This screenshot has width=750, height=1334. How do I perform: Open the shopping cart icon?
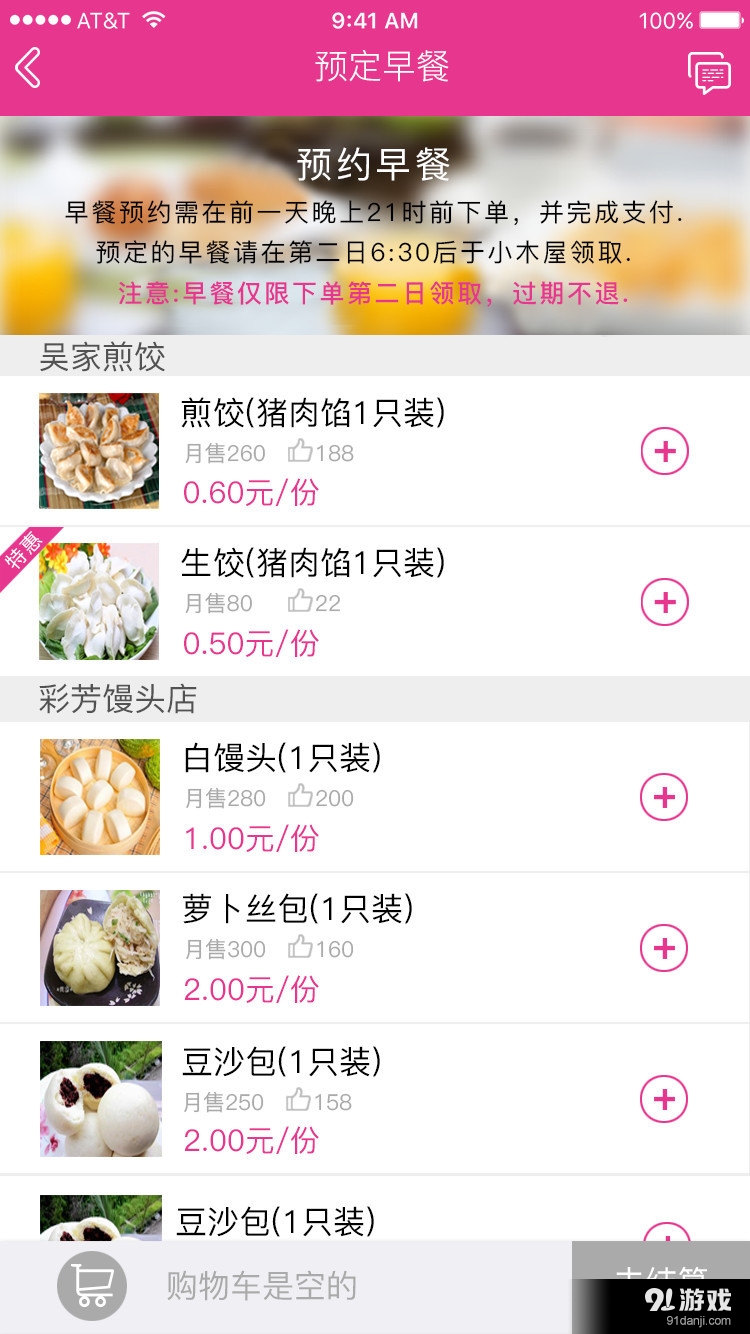92,1285
